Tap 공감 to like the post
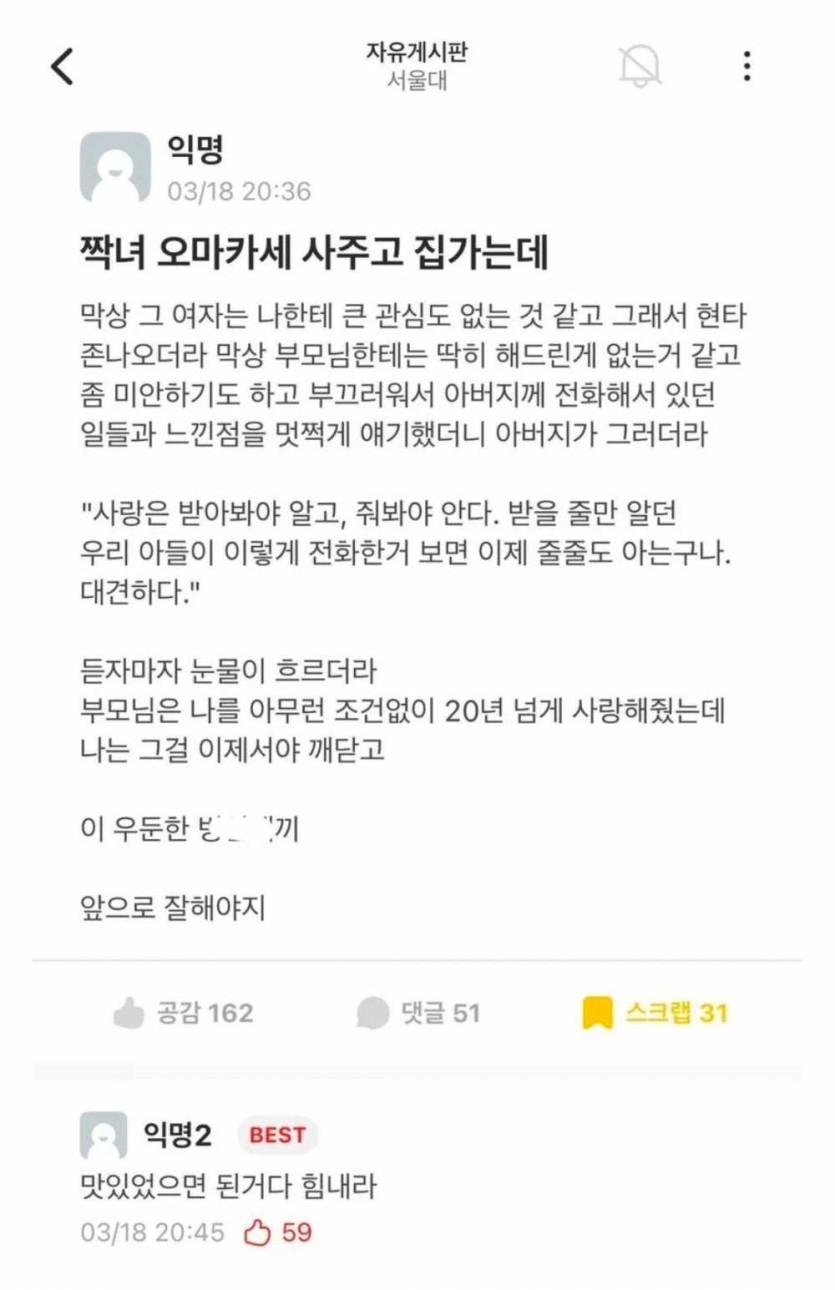The image size is (835, 1290). (x=183, y=1013)
